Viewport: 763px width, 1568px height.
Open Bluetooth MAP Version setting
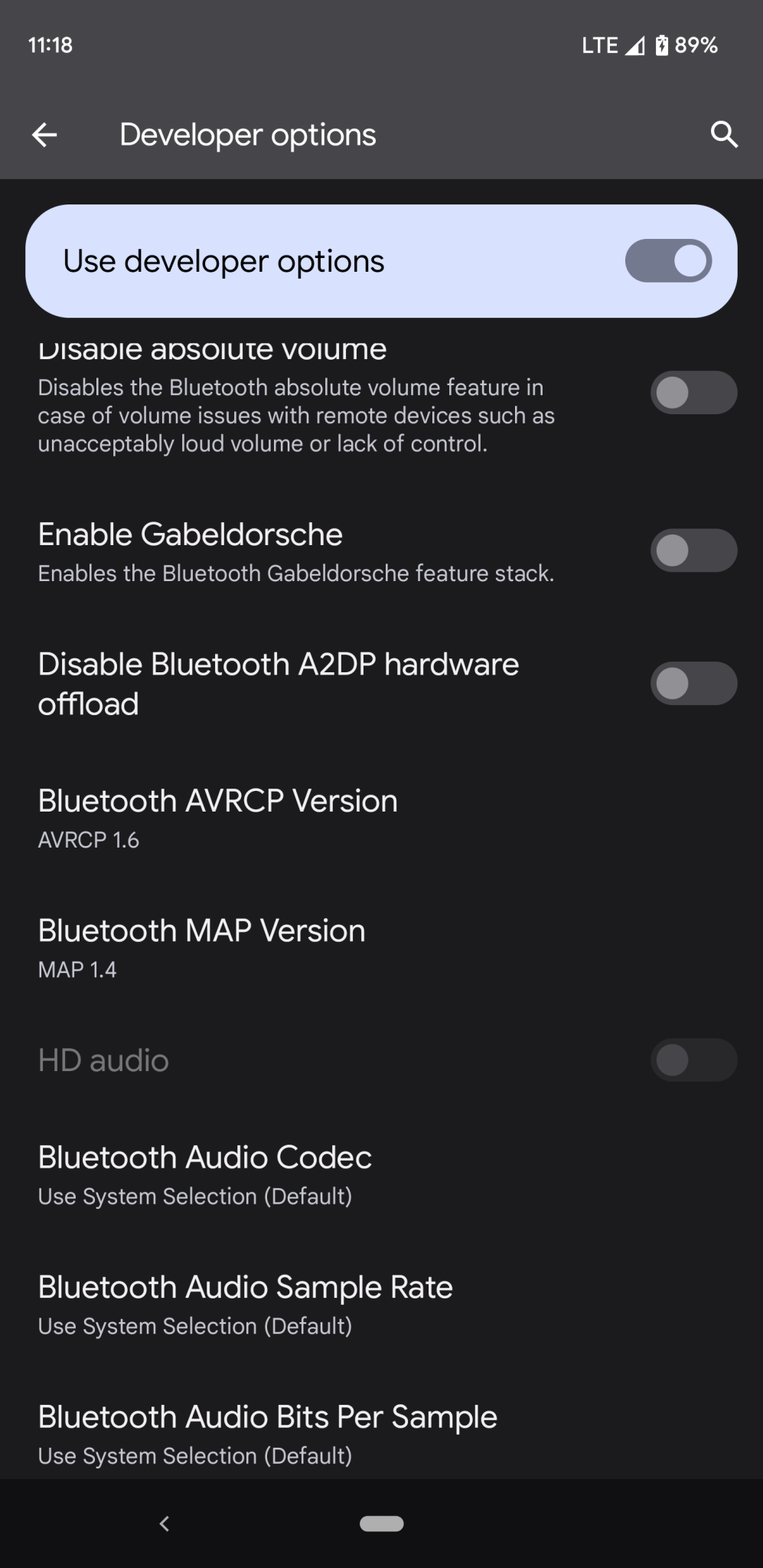point(202,948)
